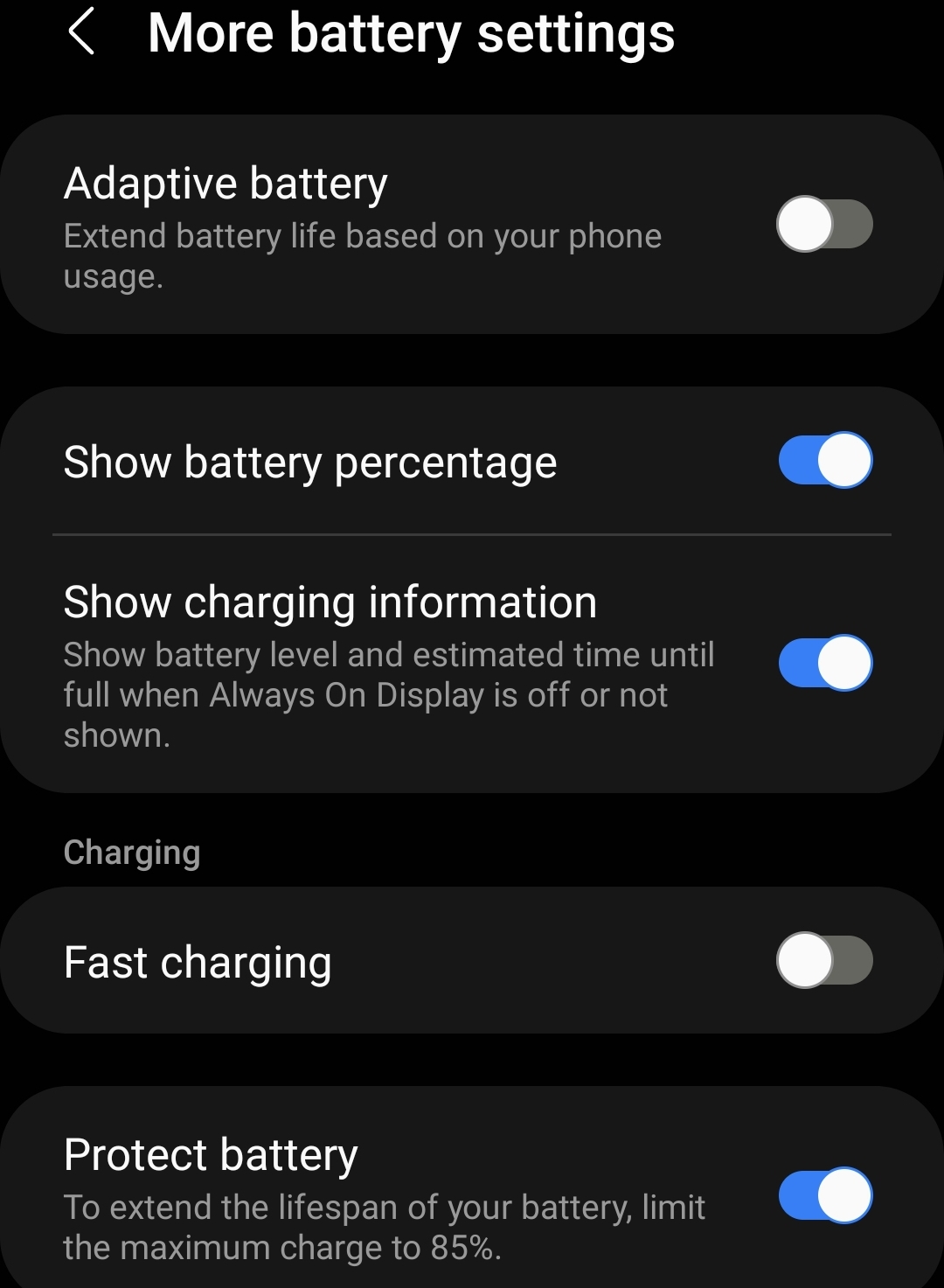Tap the Protect battery description about 85% limit

[385, 1226]
